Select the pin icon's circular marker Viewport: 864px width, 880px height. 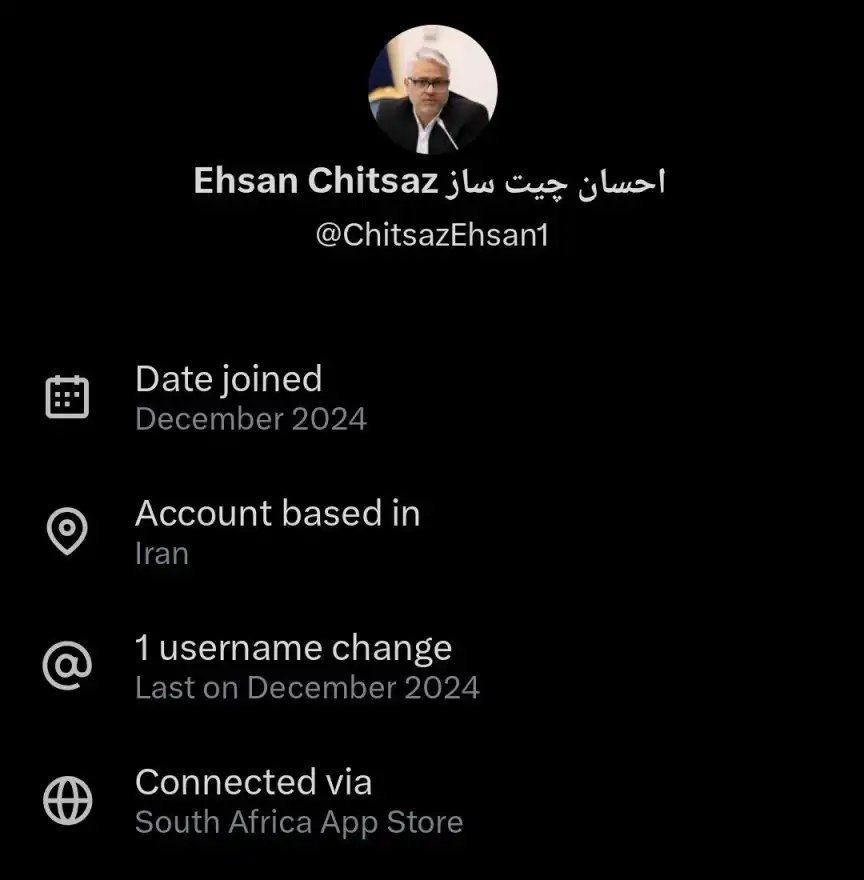point(67,526)
